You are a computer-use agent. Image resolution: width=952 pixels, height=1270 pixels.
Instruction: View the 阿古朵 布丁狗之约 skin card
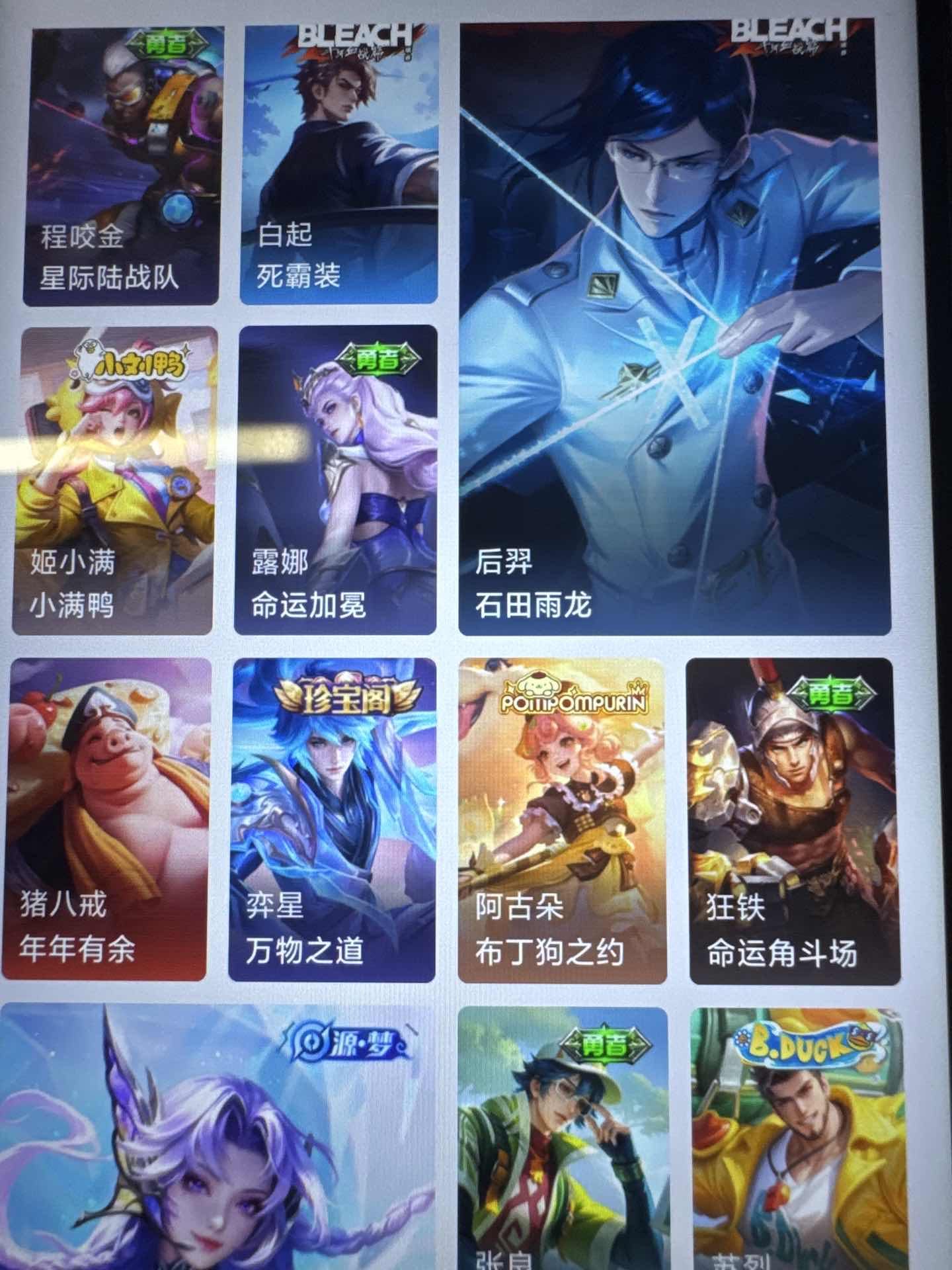(562, 819)
